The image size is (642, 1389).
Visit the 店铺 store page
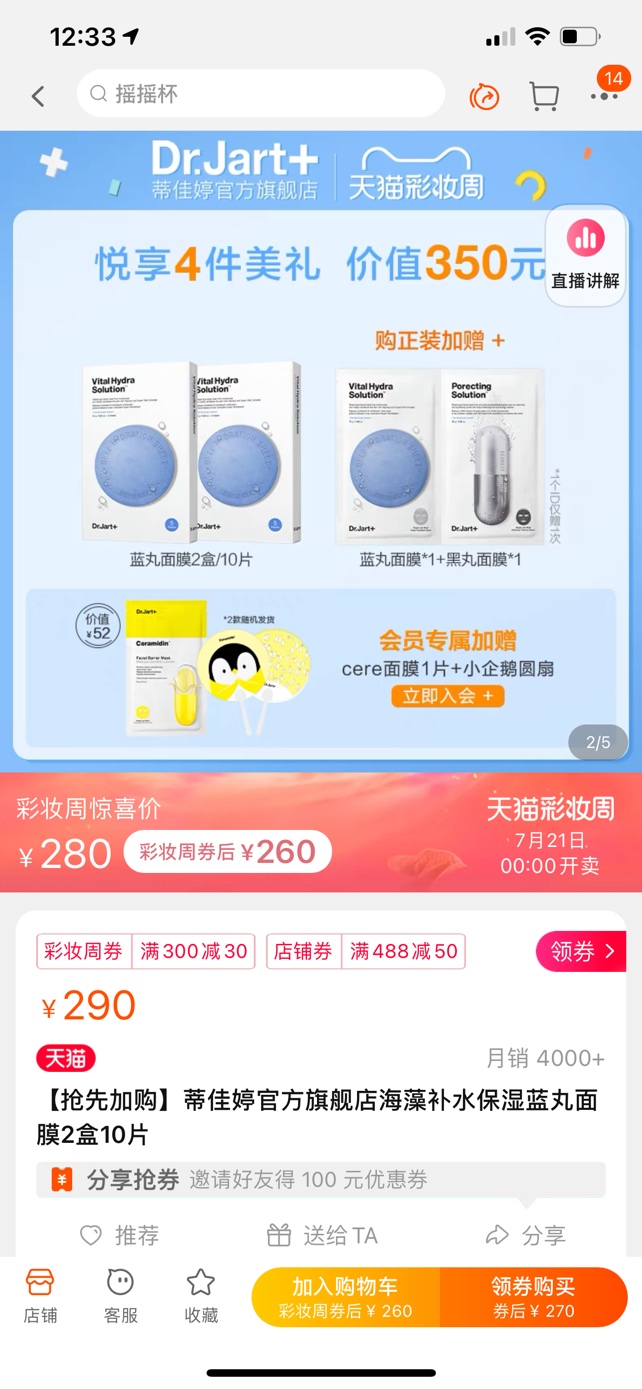tap(40, 1297)
